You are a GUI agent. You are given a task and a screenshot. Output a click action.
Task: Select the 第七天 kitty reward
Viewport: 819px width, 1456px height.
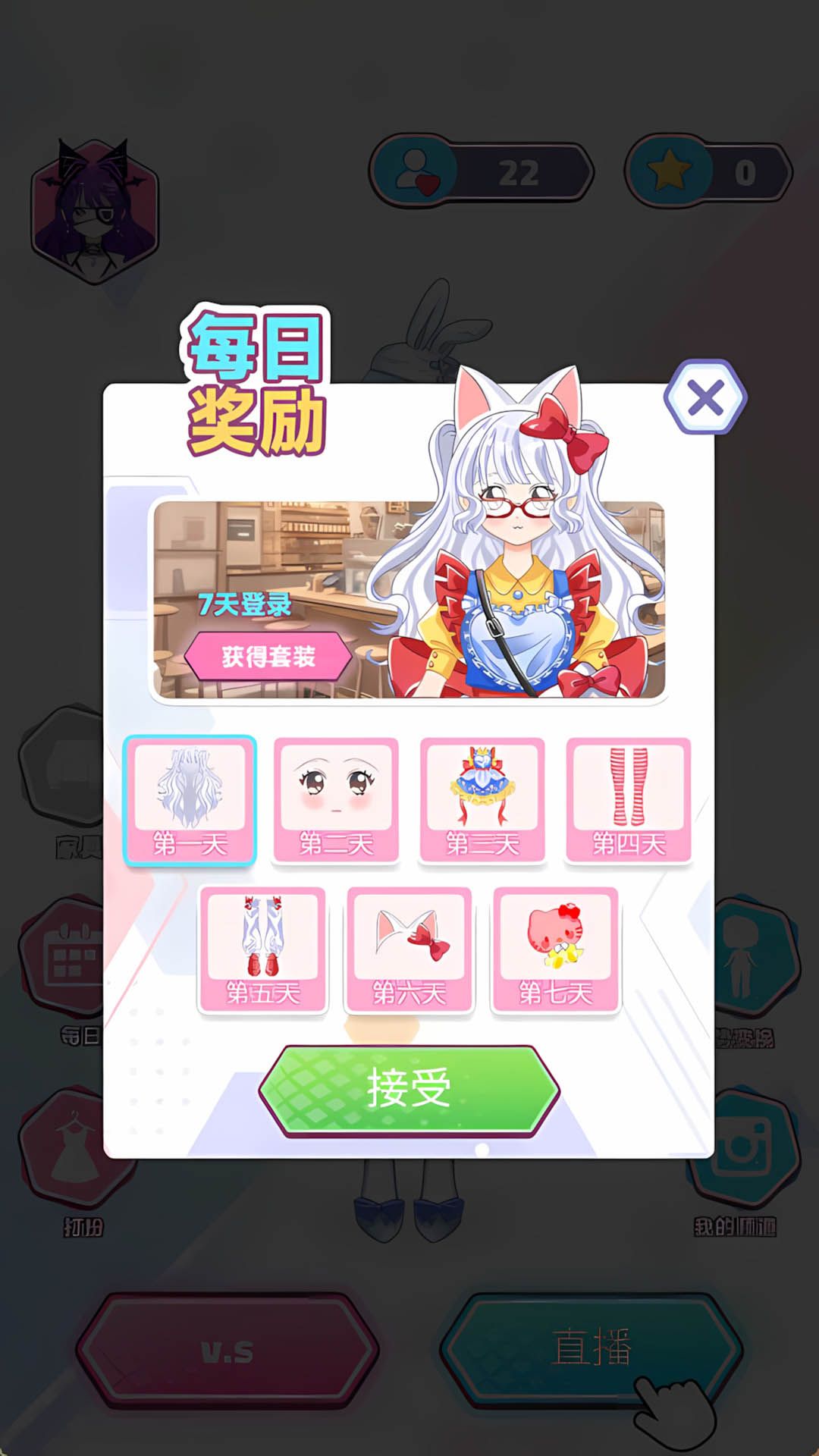(556, 949)
